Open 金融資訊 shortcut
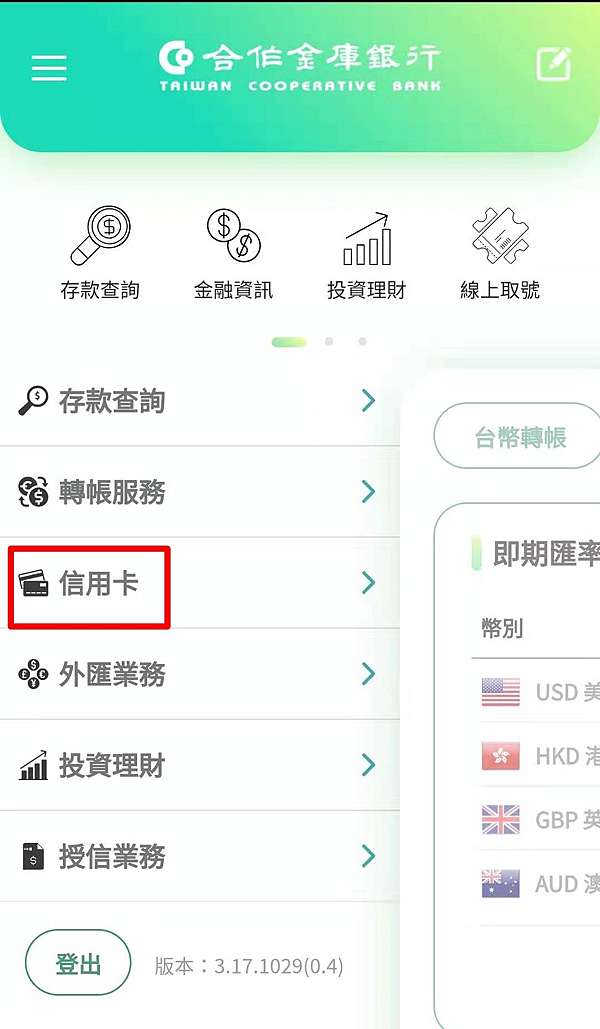Image resolution: width=600 pixels, height=1029 pixels. click(x=233, y=253)
